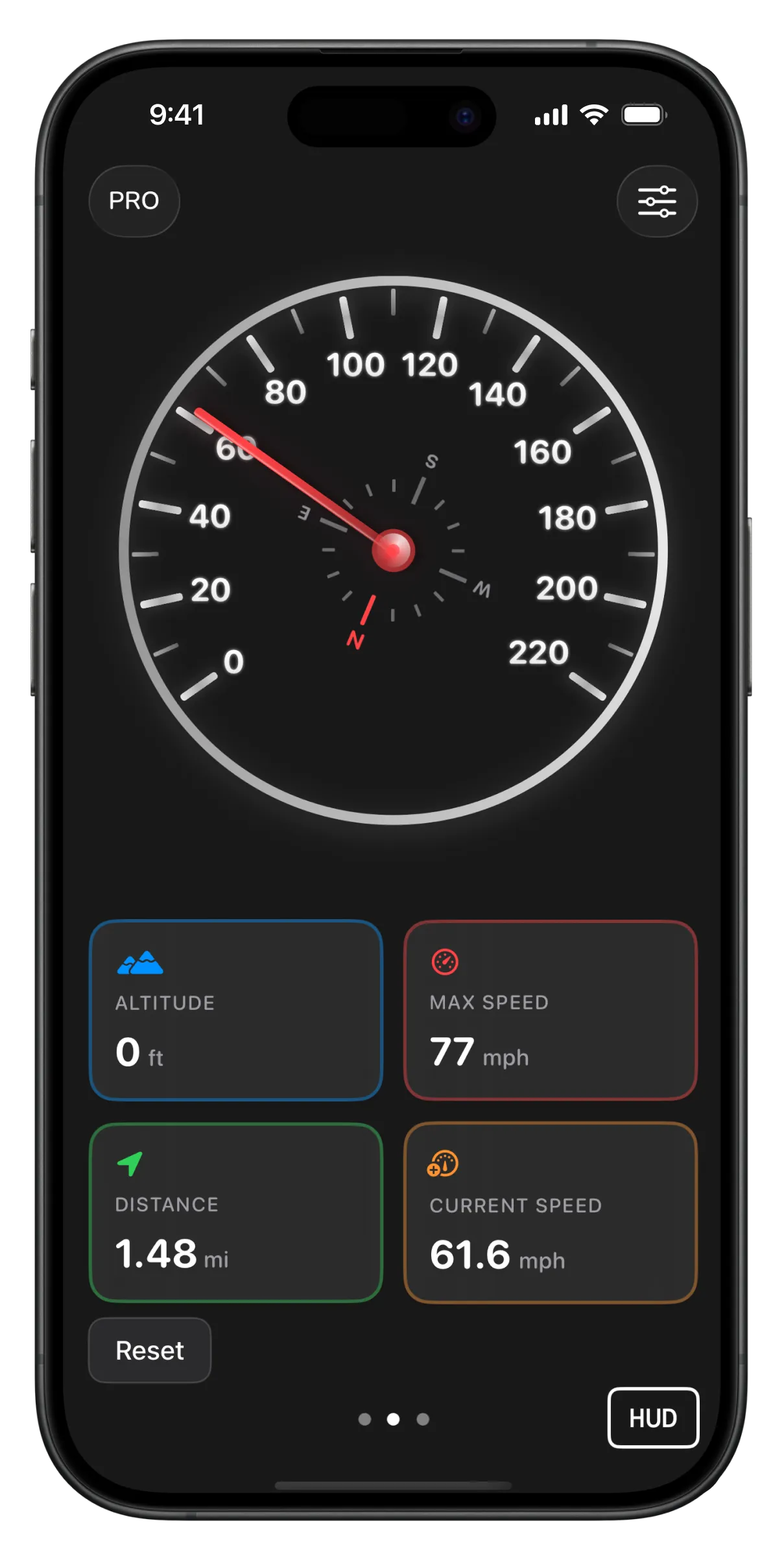The width and height of the screenshot is (784, 1560).
Task: Select the first page indicator dot
Action: (x=365, y=1418)
